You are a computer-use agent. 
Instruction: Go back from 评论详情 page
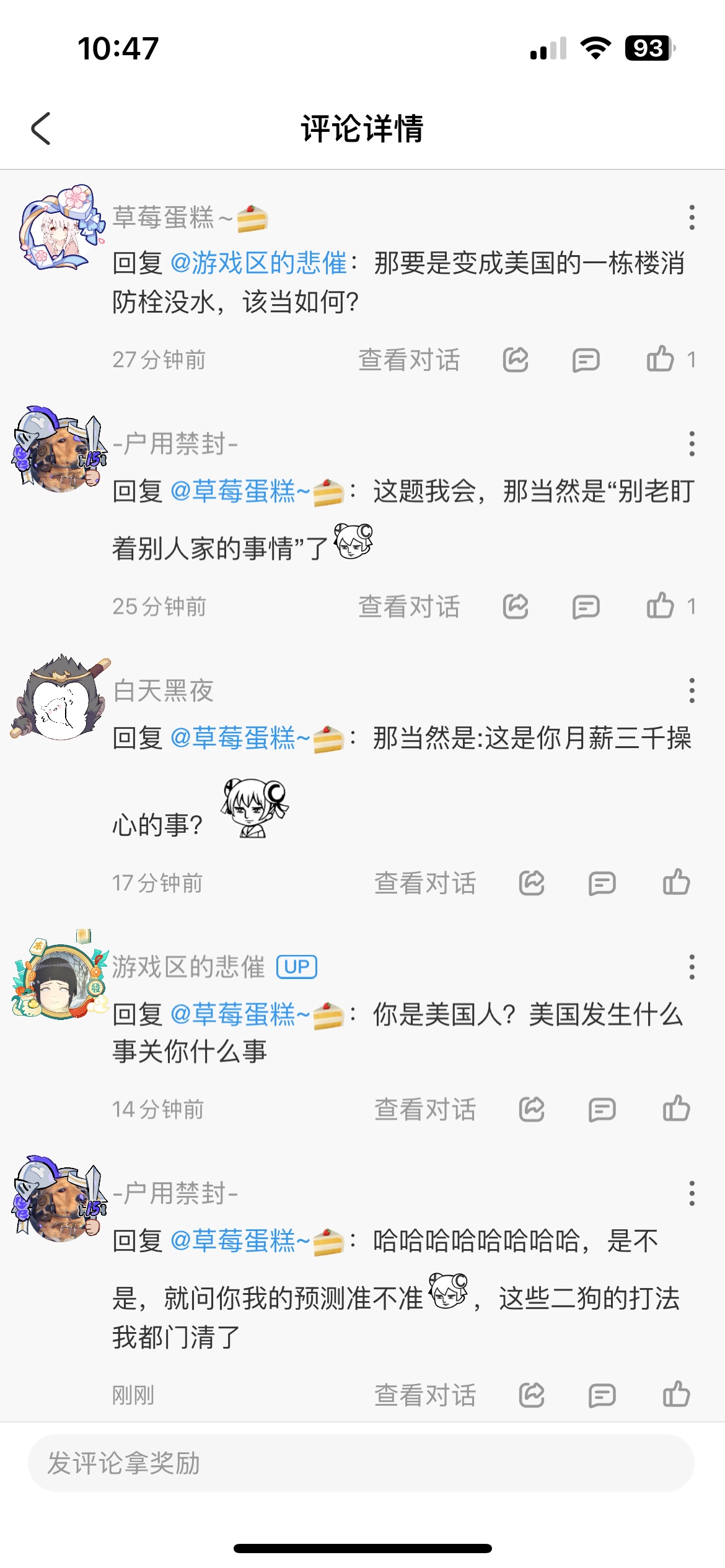point(41,129)
